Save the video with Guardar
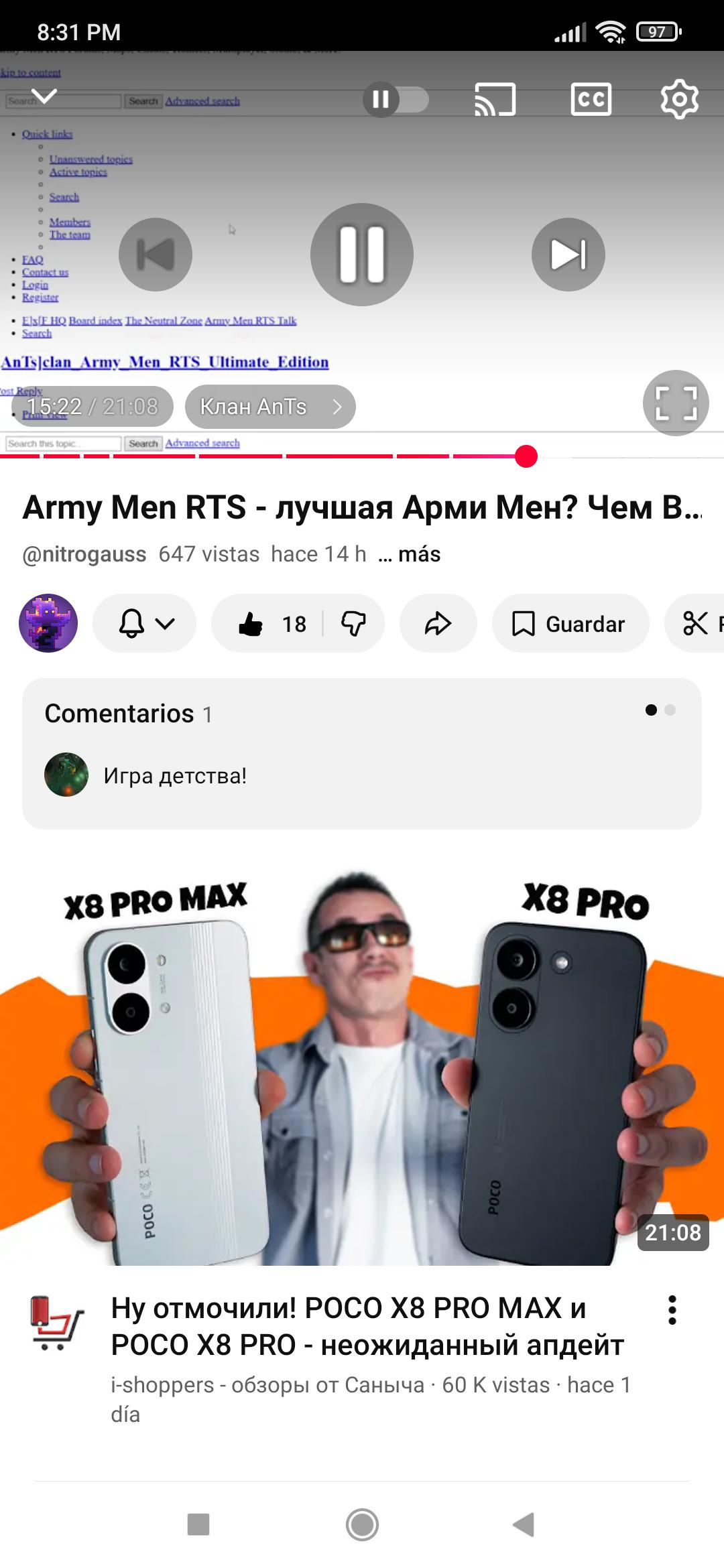The width and height of the screenshot is (724, 1568). pos(570,624)
